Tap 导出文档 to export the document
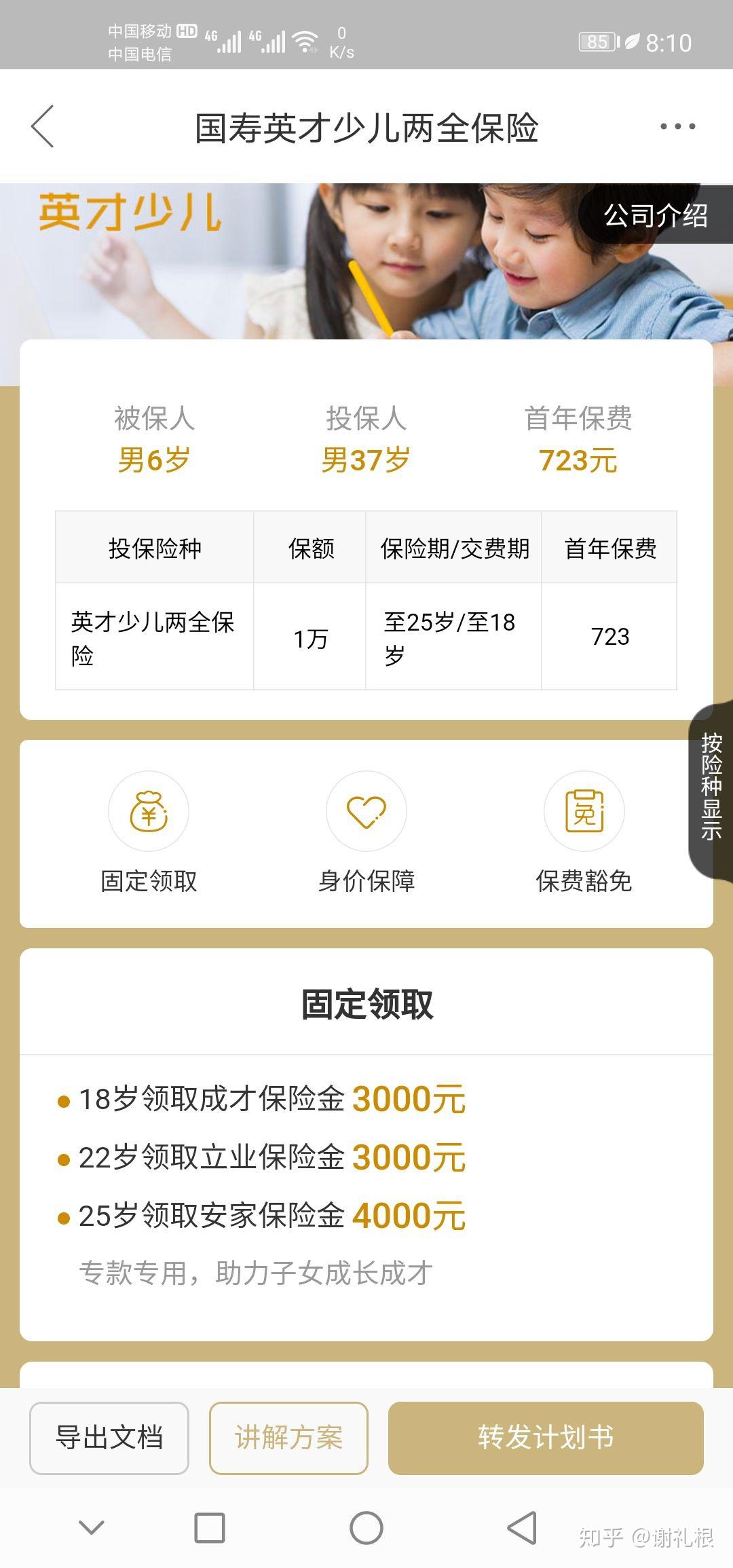The height and width of the screenshot is (1568, 733). pos(109,1438)
